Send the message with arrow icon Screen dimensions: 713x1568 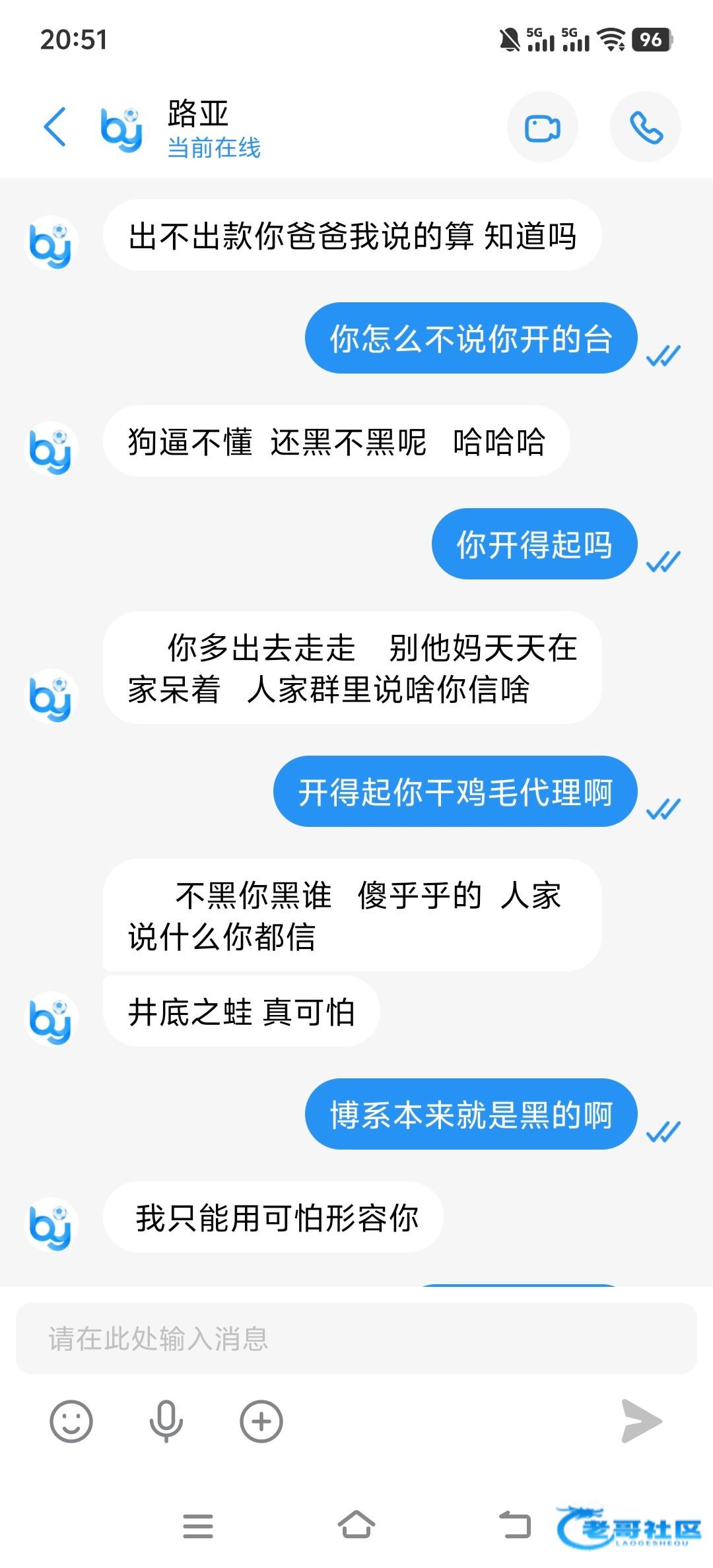click(x=642, y=1421)
